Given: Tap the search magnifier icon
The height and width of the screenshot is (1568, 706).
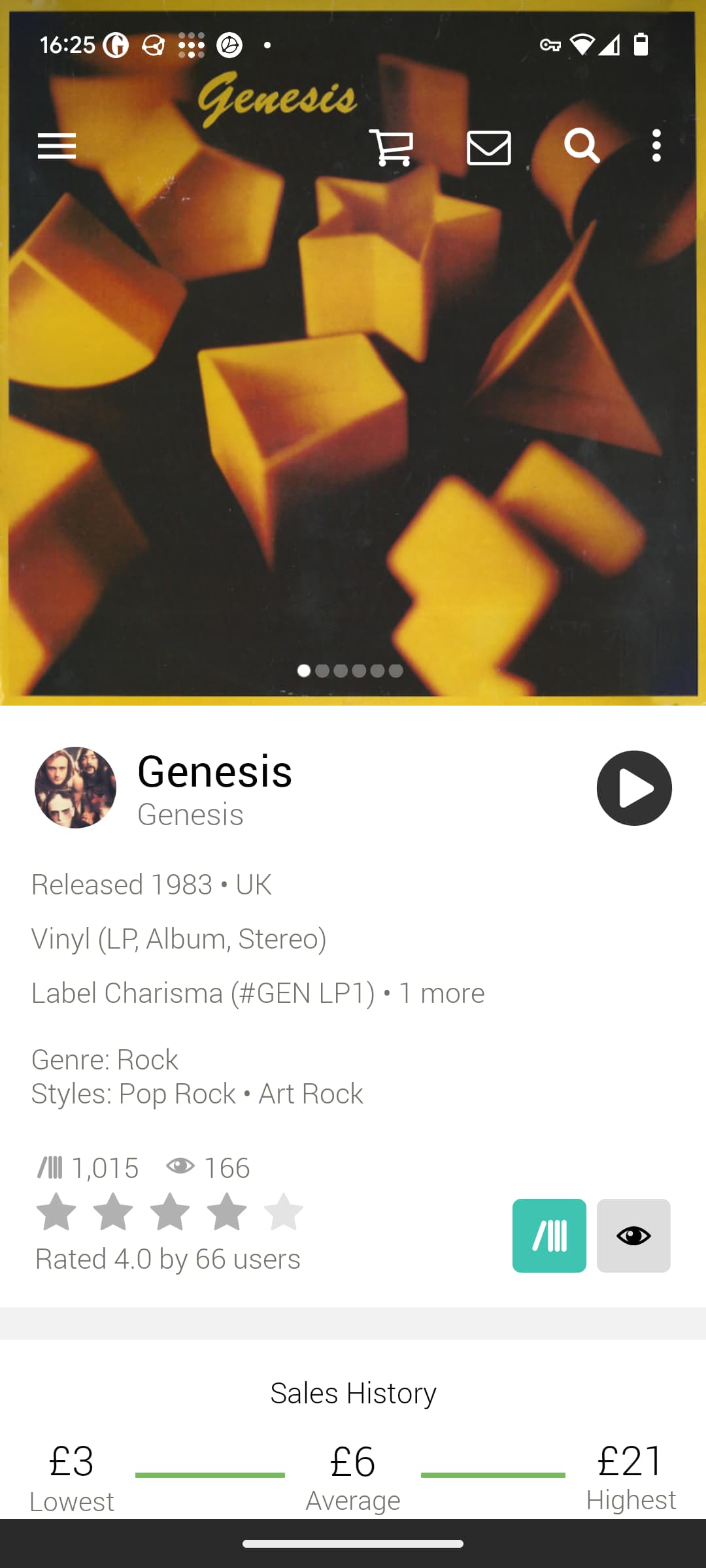Looking at the screenshot, I should [582, 145].
